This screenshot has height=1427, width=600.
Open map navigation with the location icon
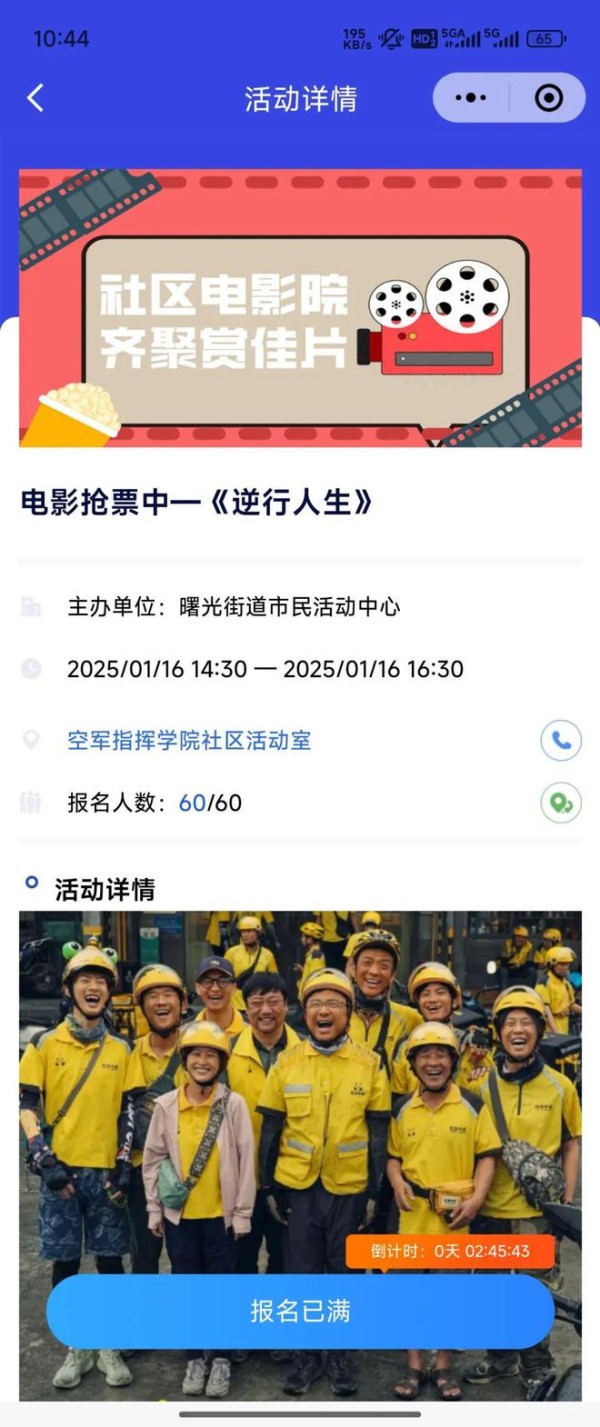561,803
